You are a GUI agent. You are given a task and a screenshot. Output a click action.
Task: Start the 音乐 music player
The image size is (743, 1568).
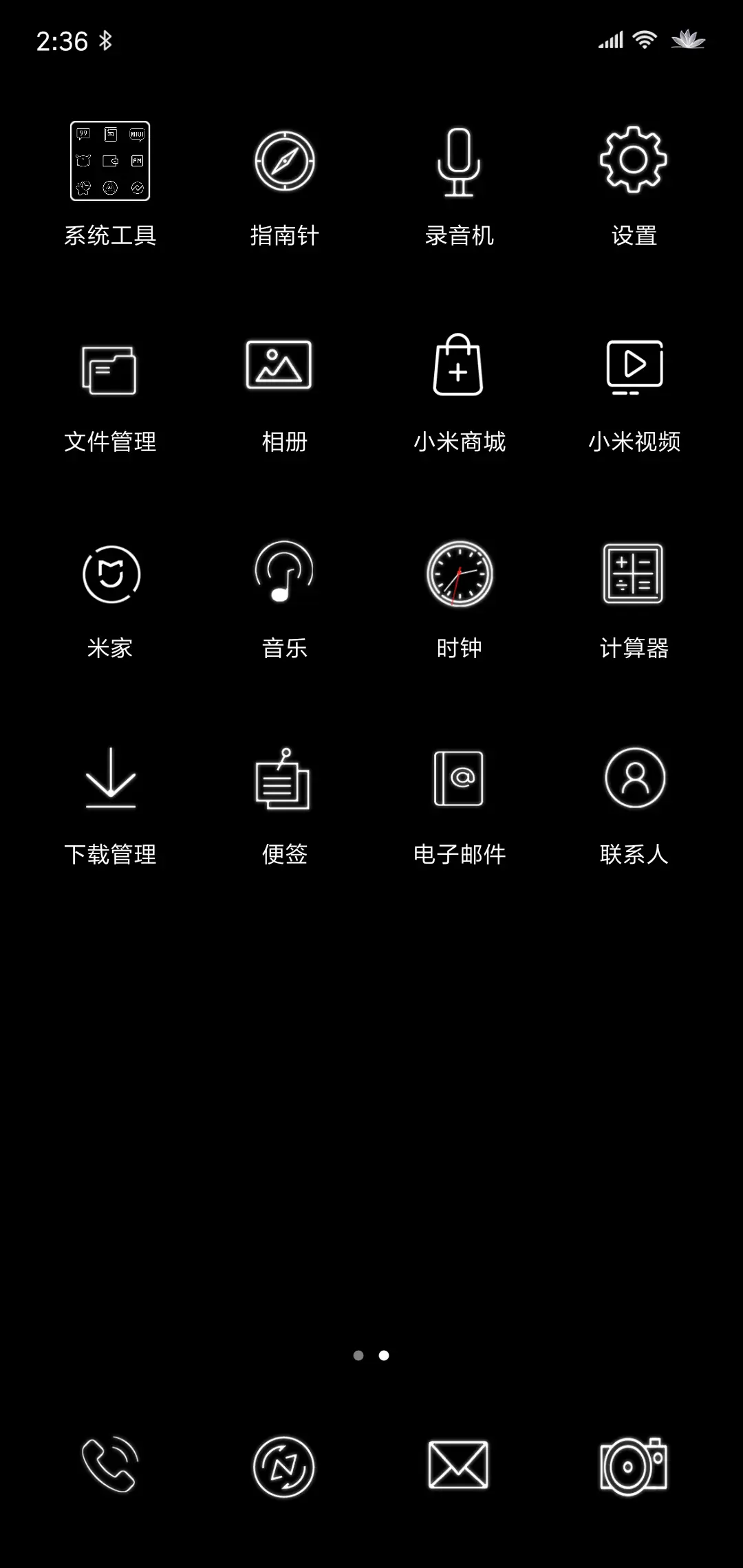(283, 574)
